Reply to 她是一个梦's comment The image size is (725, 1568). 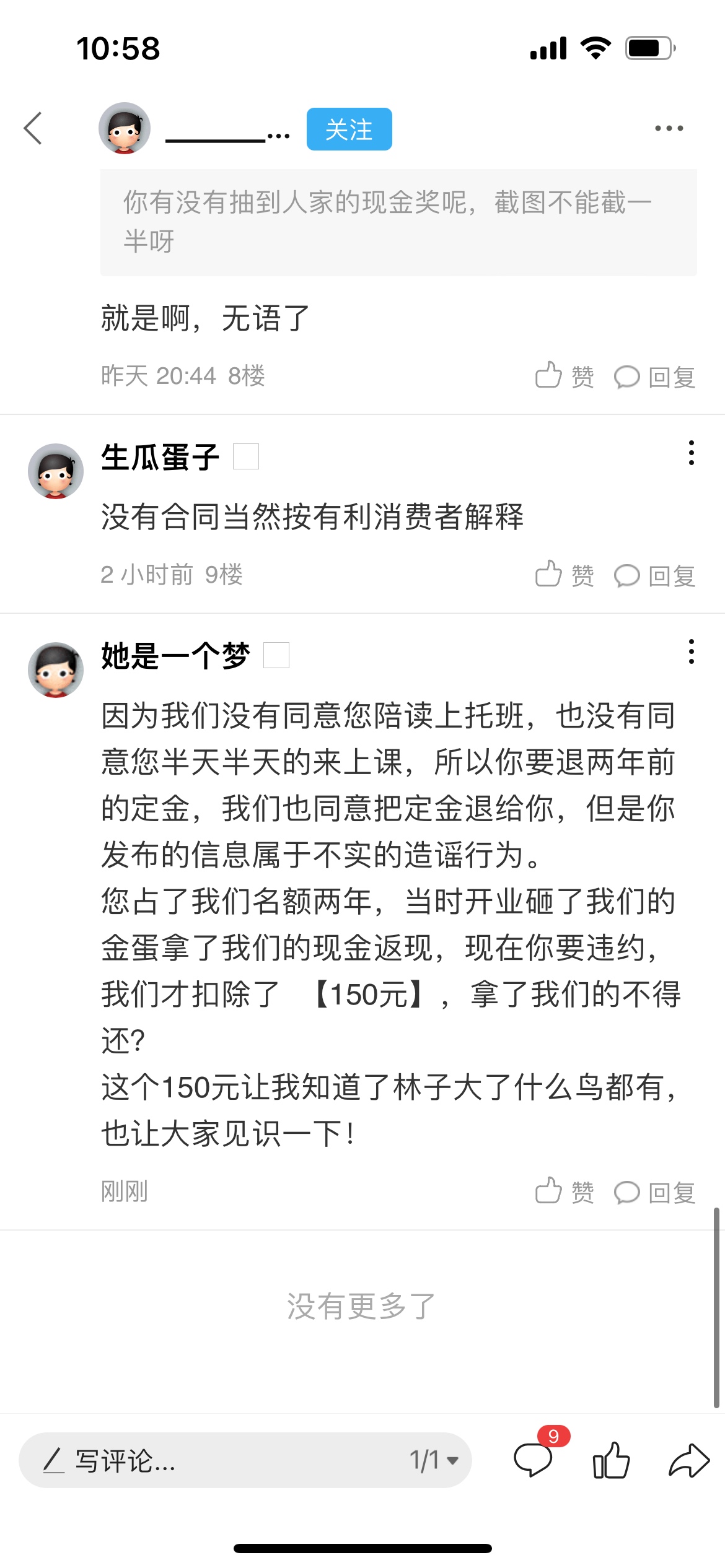pos(654,1191)
